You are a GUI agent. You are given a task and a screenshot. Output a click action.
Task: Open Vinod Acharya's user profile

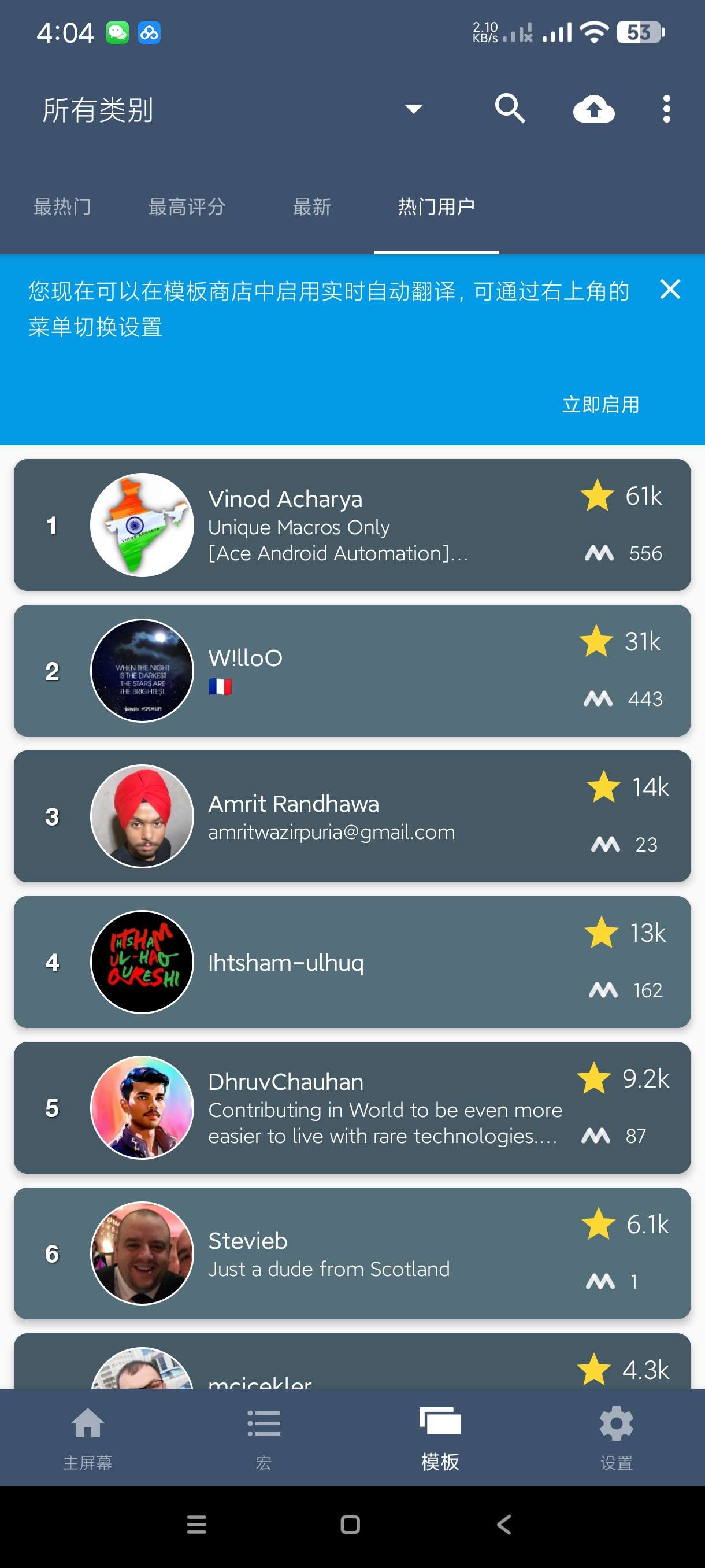tap(351, 525)
